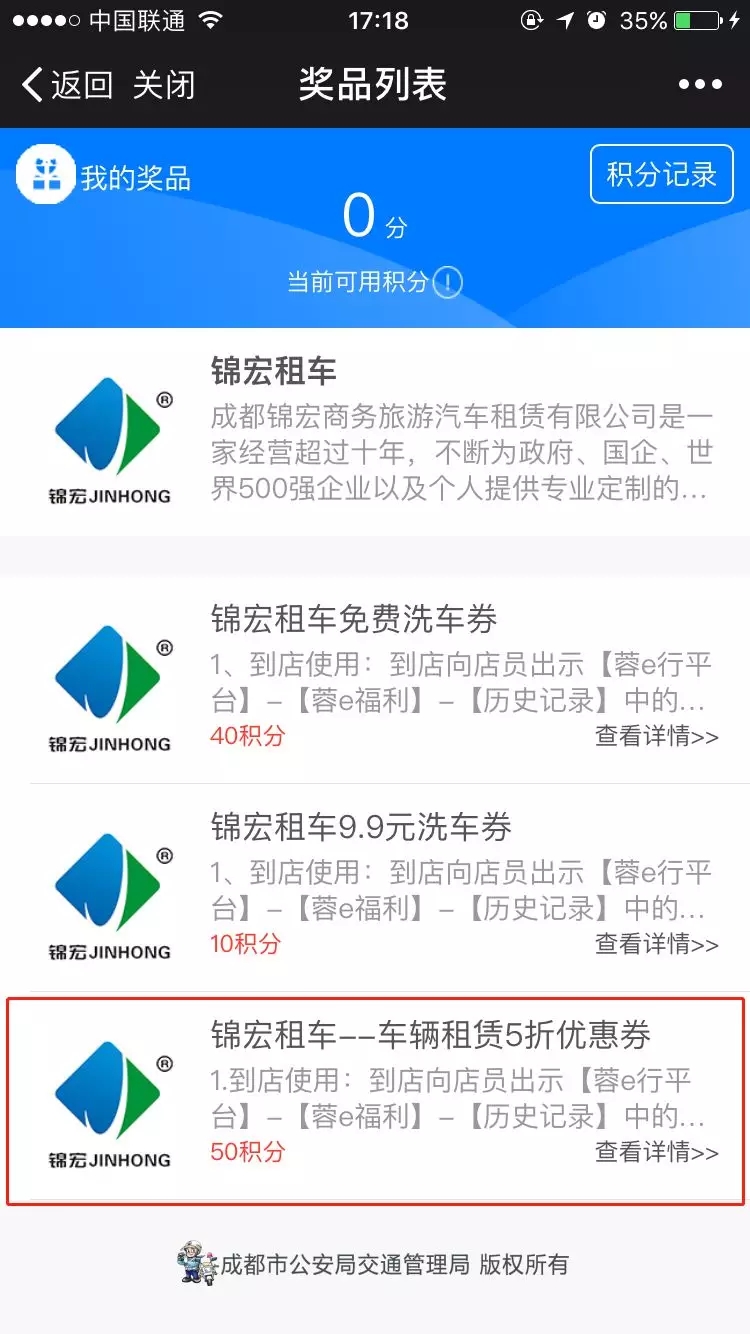750x1334 pixels.
Task: Open 锦宏租车 company introduction card
Action: click(x=375, y=431)
